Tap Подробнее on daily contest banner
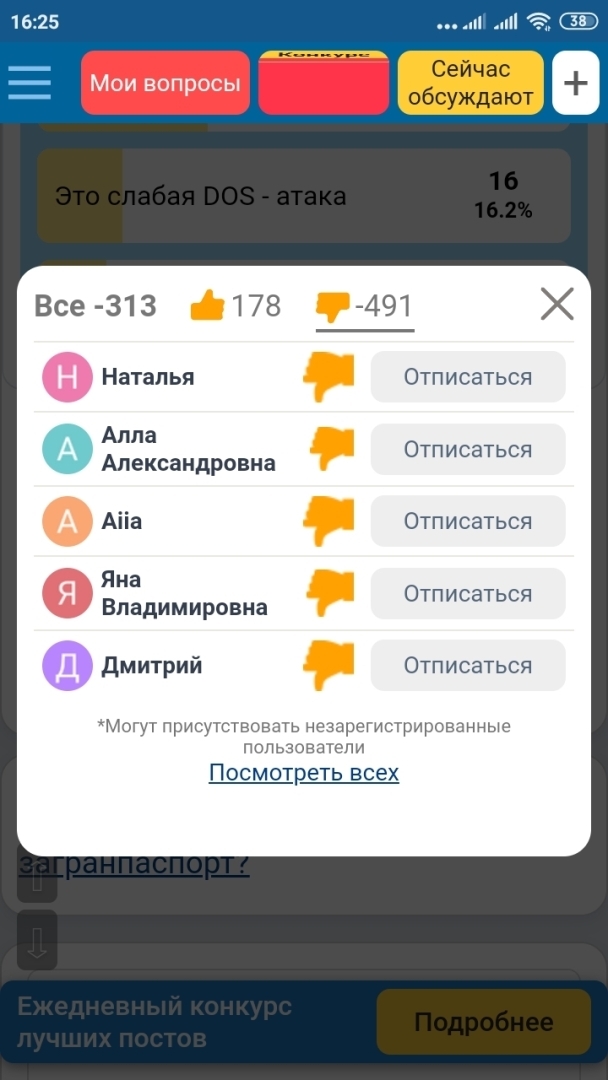Viewport: 608px width, 1080px height. click(x=483, y=1022)
